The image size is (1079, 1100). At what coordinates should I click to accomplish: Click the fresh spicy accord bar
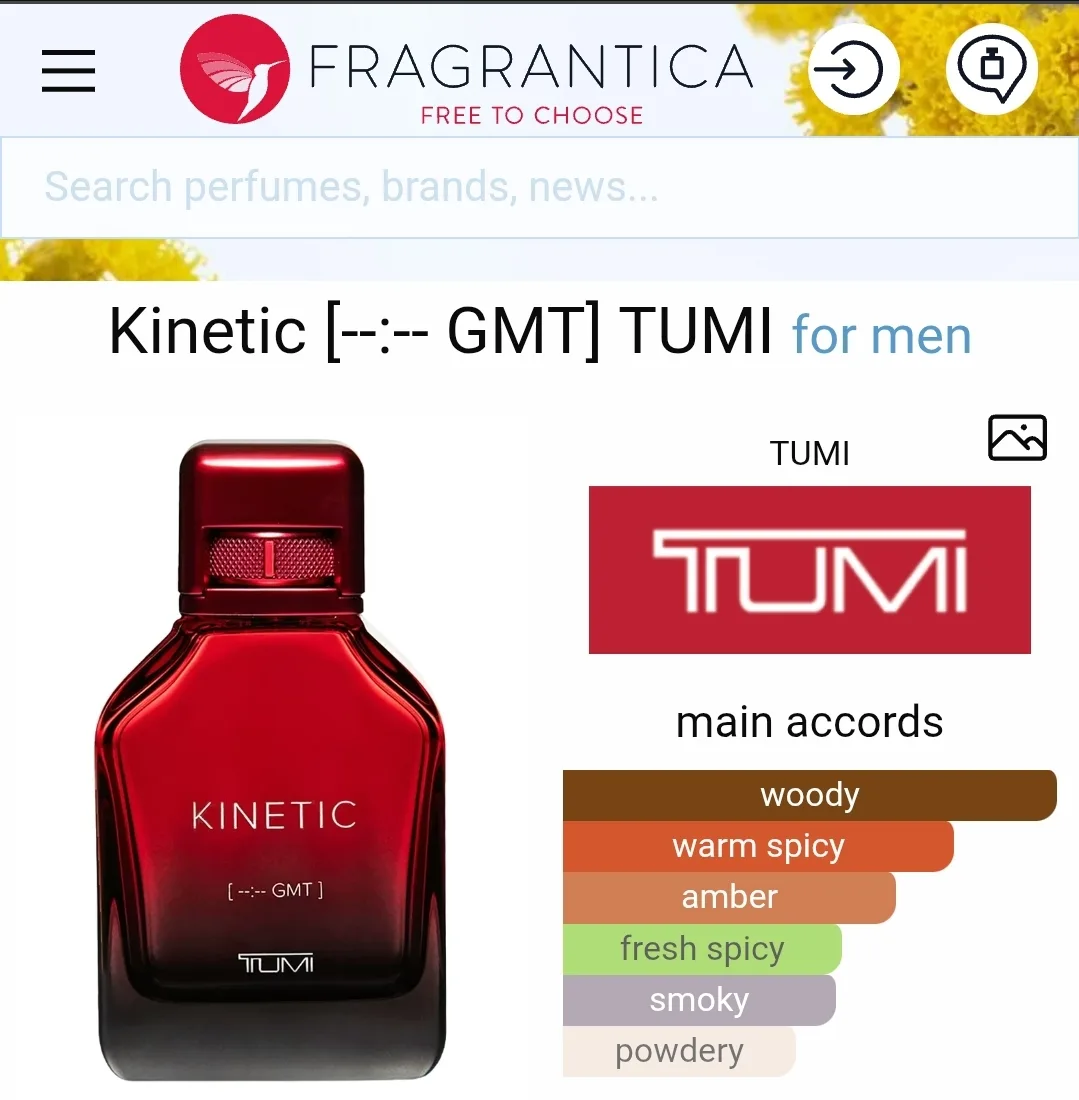(x=702, y=948)
